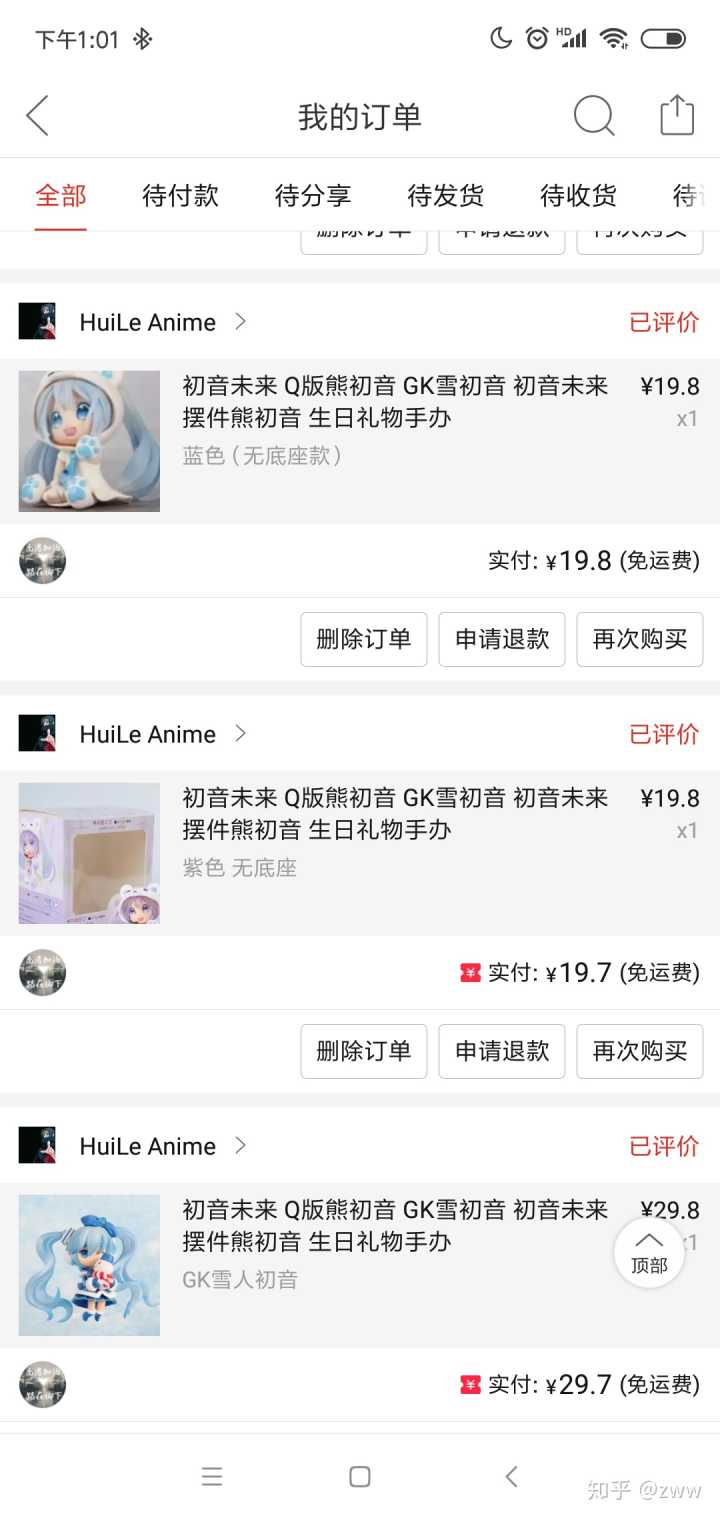The height and width of the screenshot is (1520, 720).
Task: Request refund for 蓝色（无底座款）order
Action: click(x=502, y=639)
